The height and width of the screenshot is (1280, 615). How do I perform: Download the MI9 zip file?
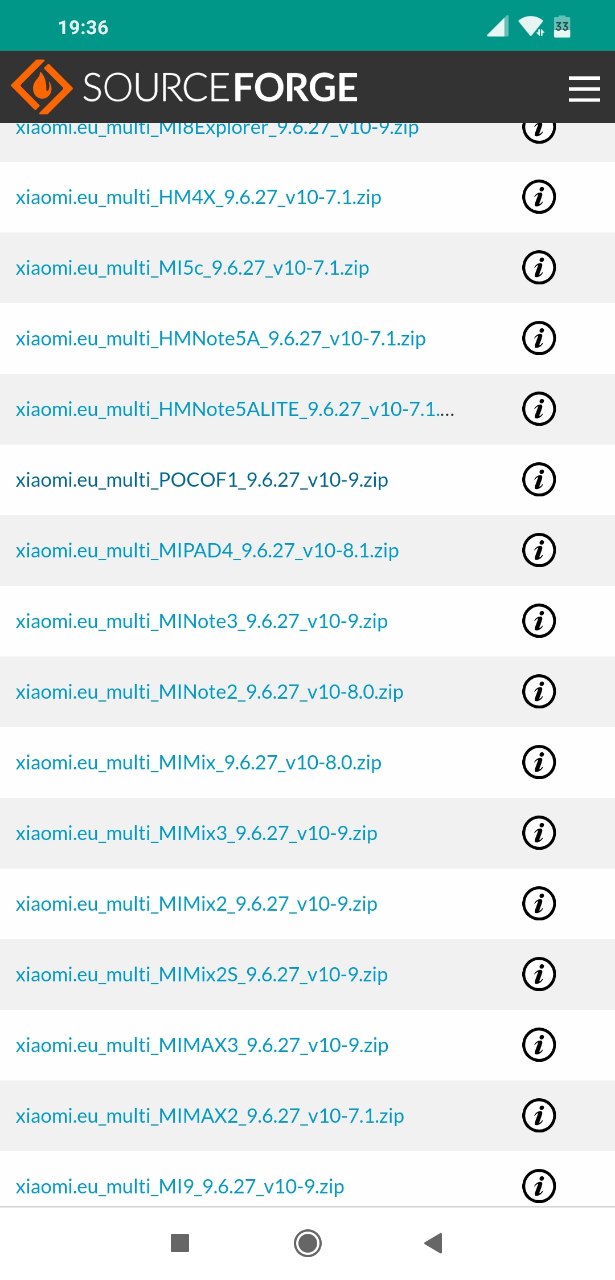pos(180,1186)
